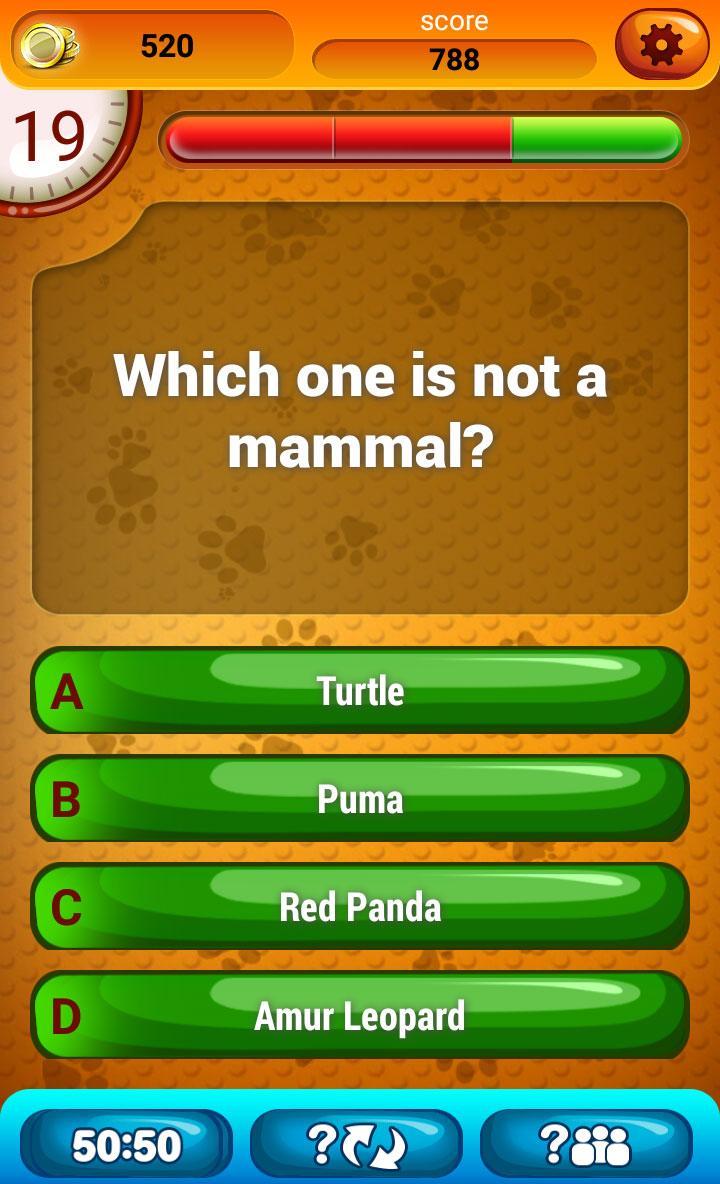
Task: Pick answer D Amur Leopard
Action: point(360,1016)
